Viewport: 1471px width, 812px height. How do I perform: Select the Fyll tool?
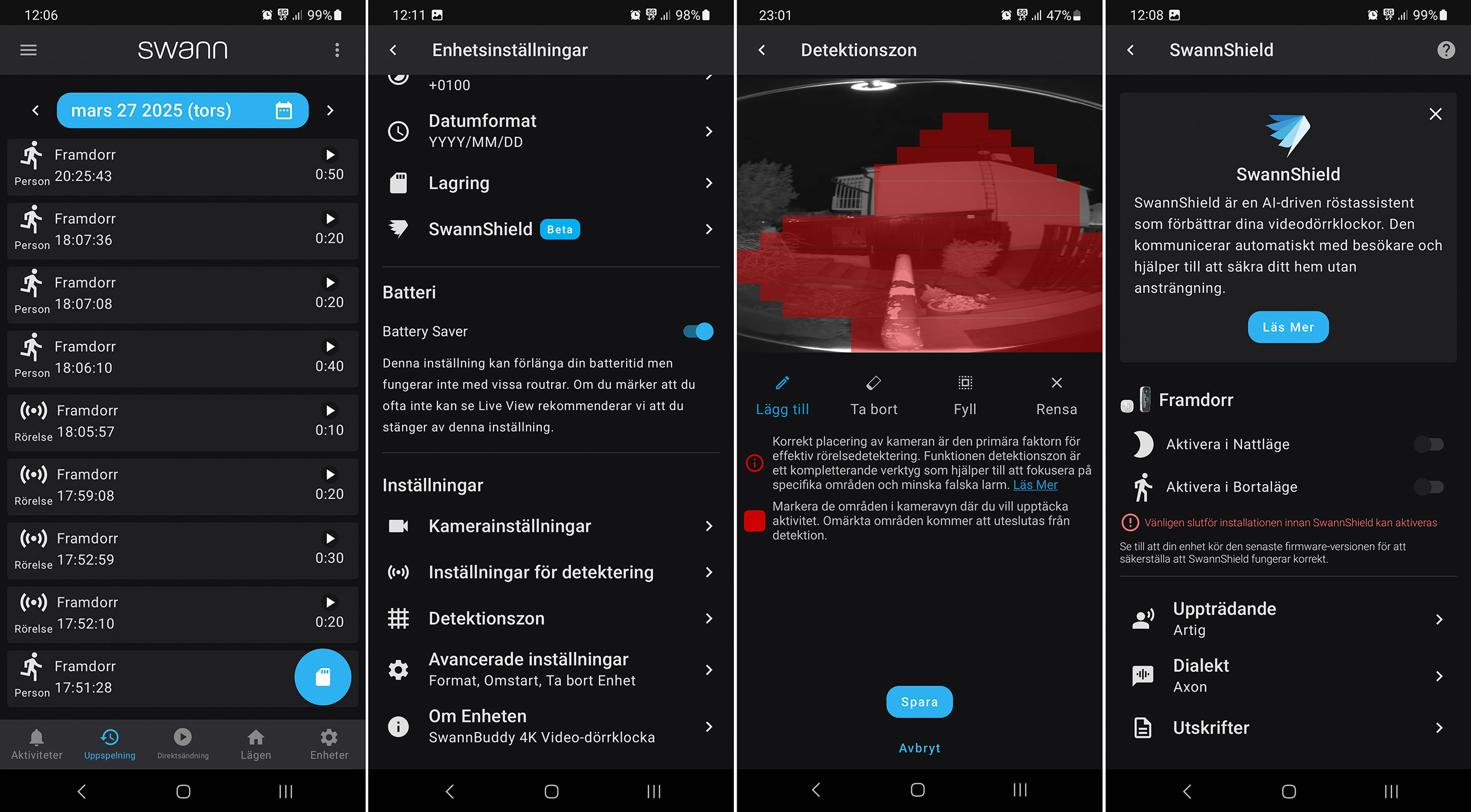coord(965,394)
